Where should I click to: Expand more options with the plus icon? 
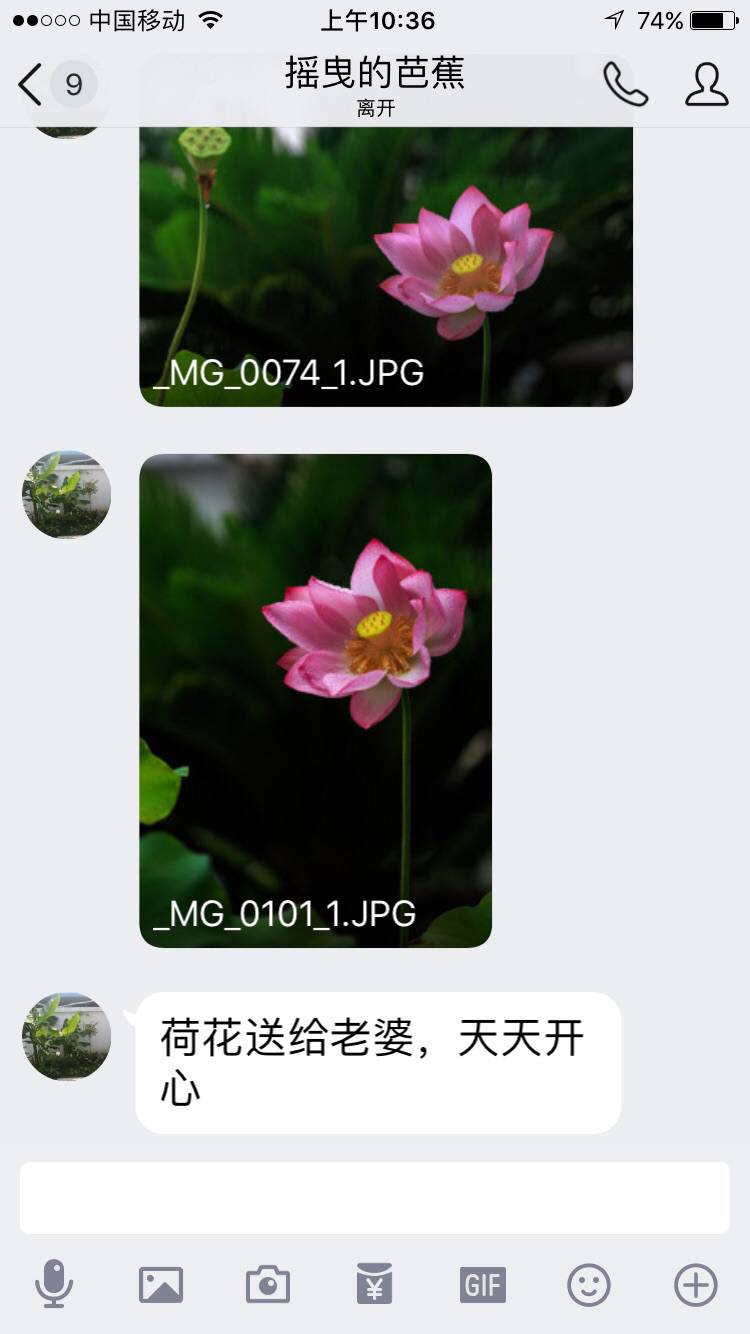coord(696,1284)
